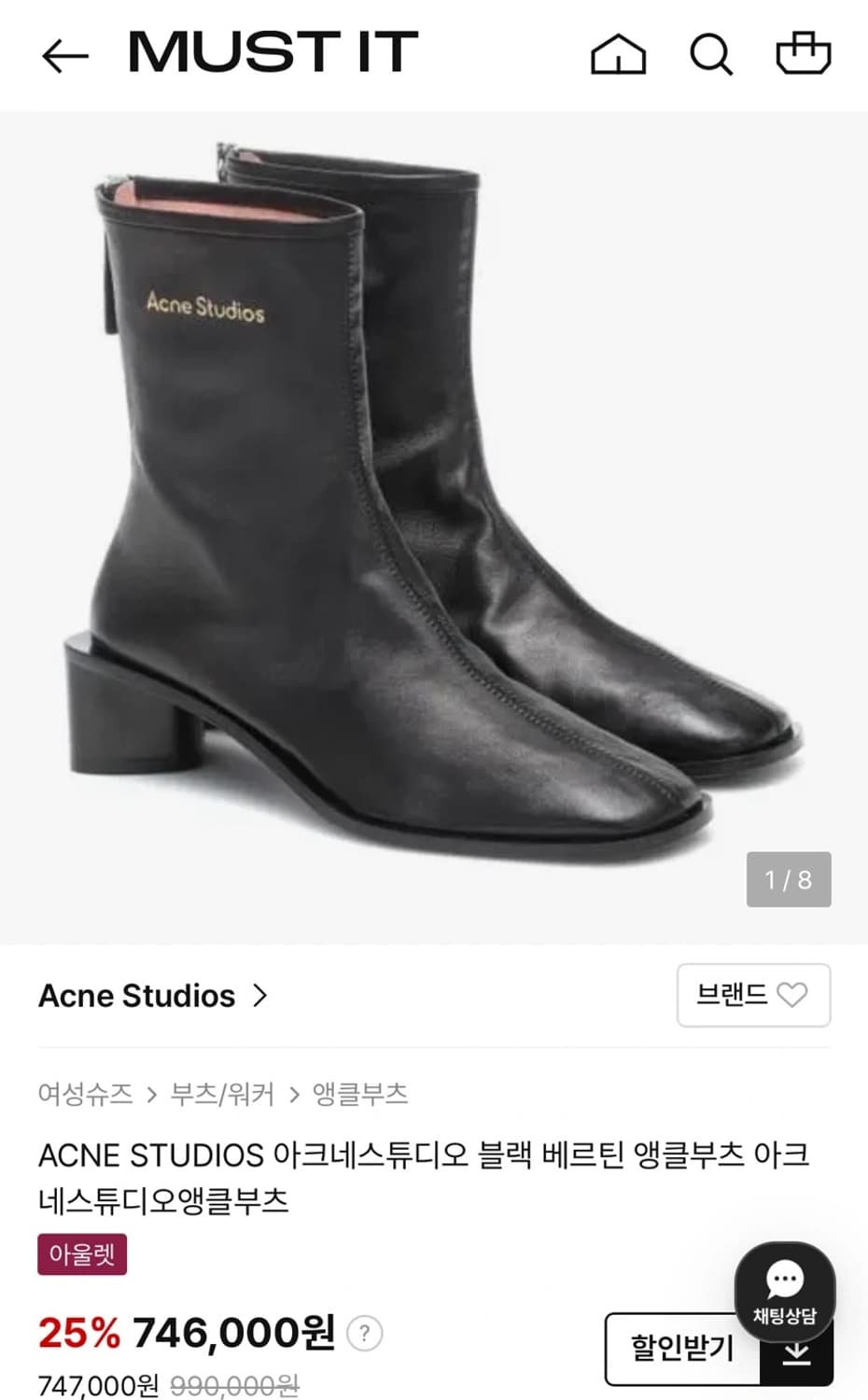Open the shopping bag icon
The height and width of the screenshot is (1400, 868).
point(805,54)
